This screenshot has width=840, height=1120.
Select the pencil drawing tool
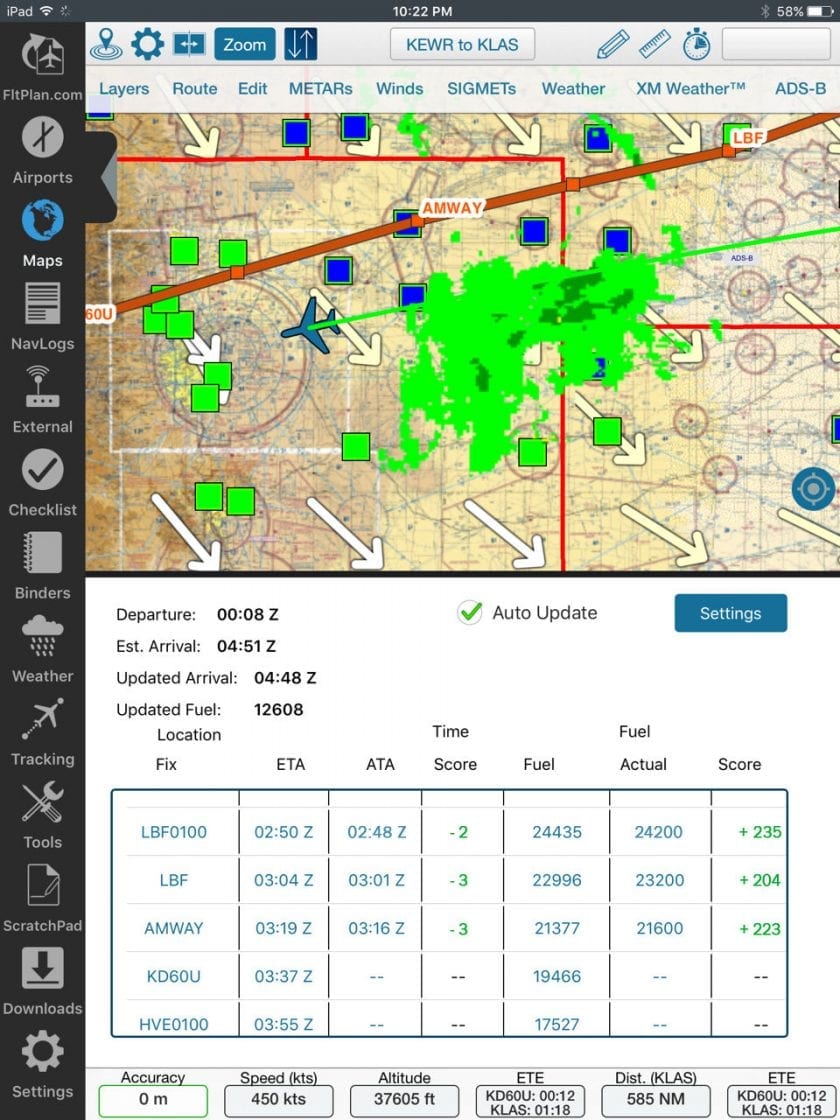613,44
